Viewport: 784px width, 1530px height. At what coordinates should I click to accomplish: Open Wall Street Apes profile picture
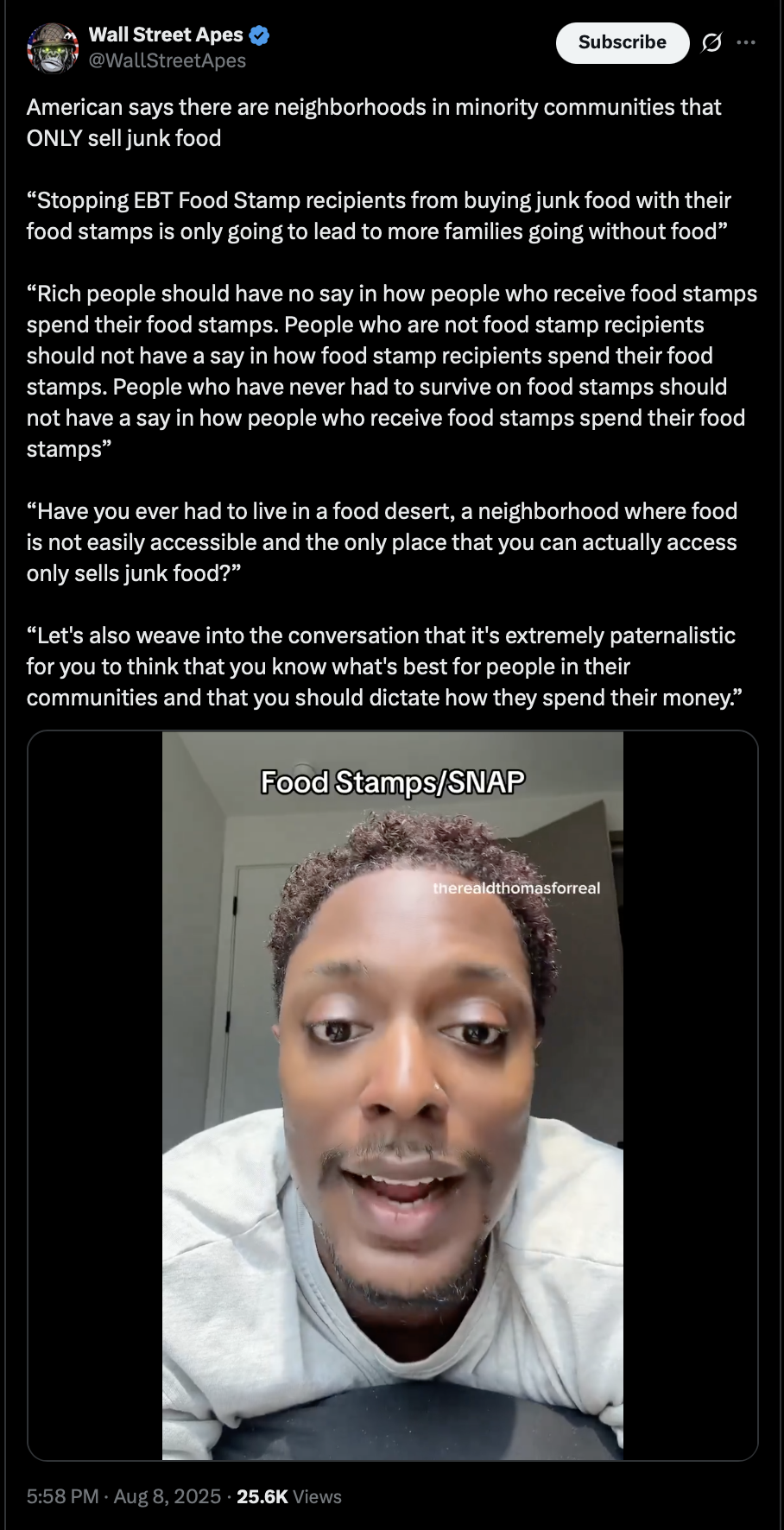[53, 48]
